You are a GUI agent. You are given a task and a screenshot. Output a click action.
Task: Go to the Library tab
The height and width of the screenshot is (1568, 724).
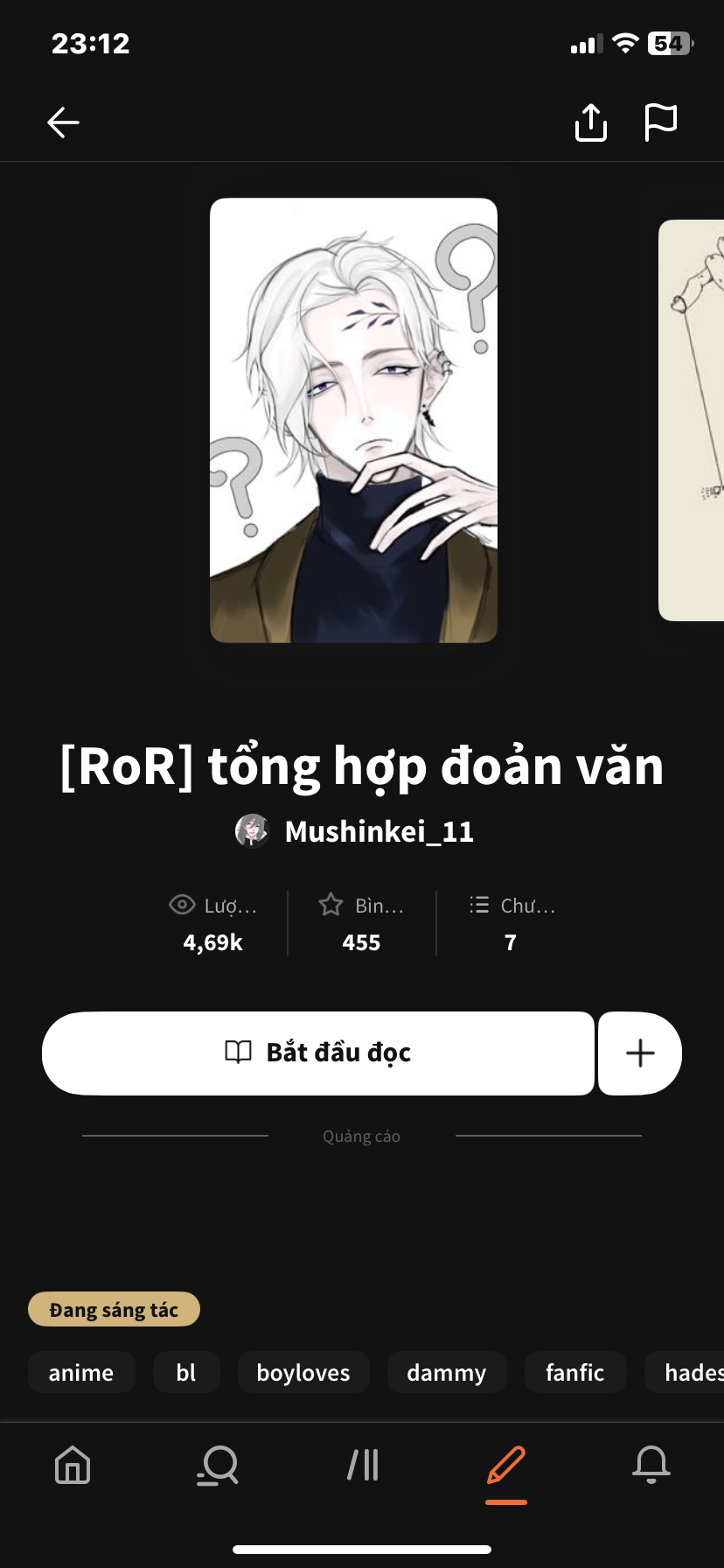pyautogui.click(x=363, y=1465)
